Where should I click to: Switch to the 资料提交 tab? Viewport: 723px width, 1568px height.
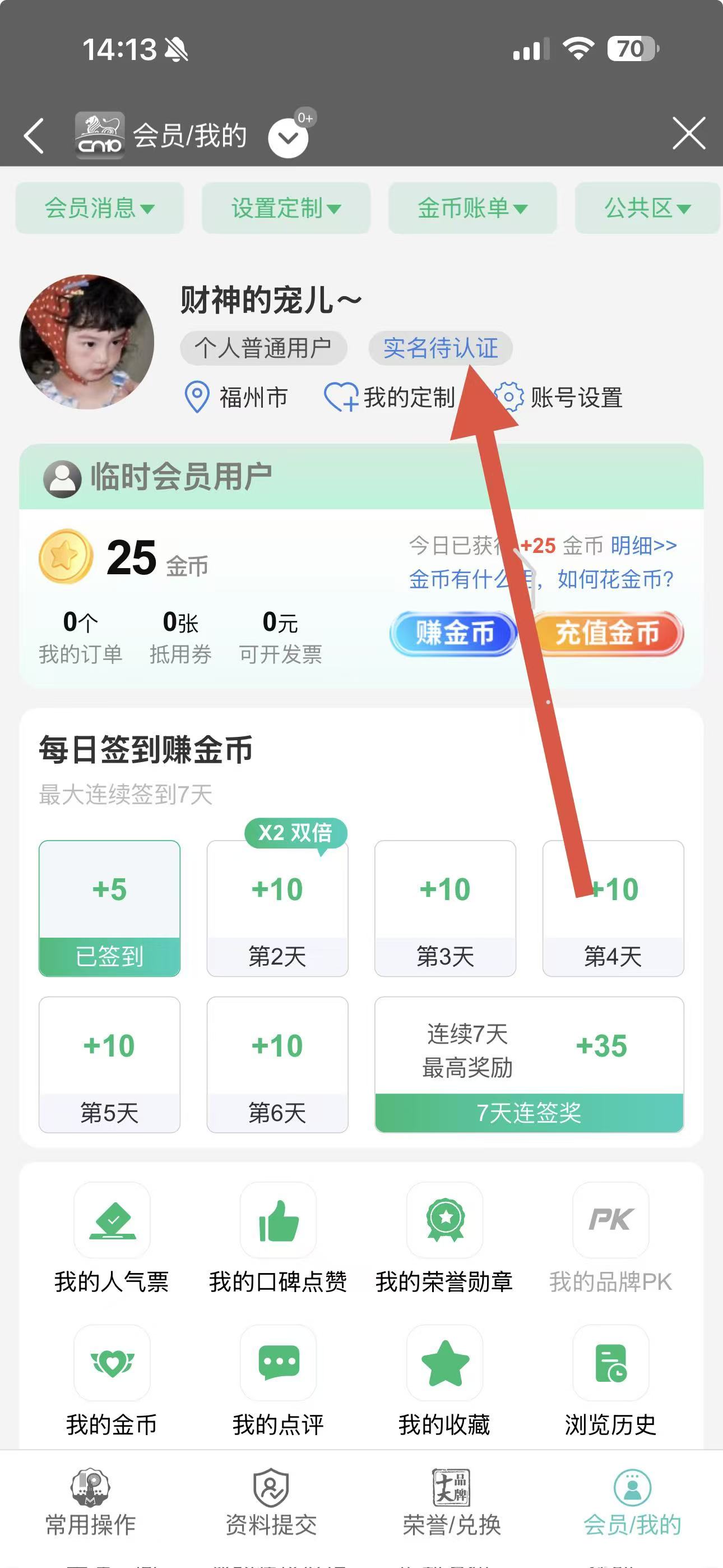pos(271,1502)
